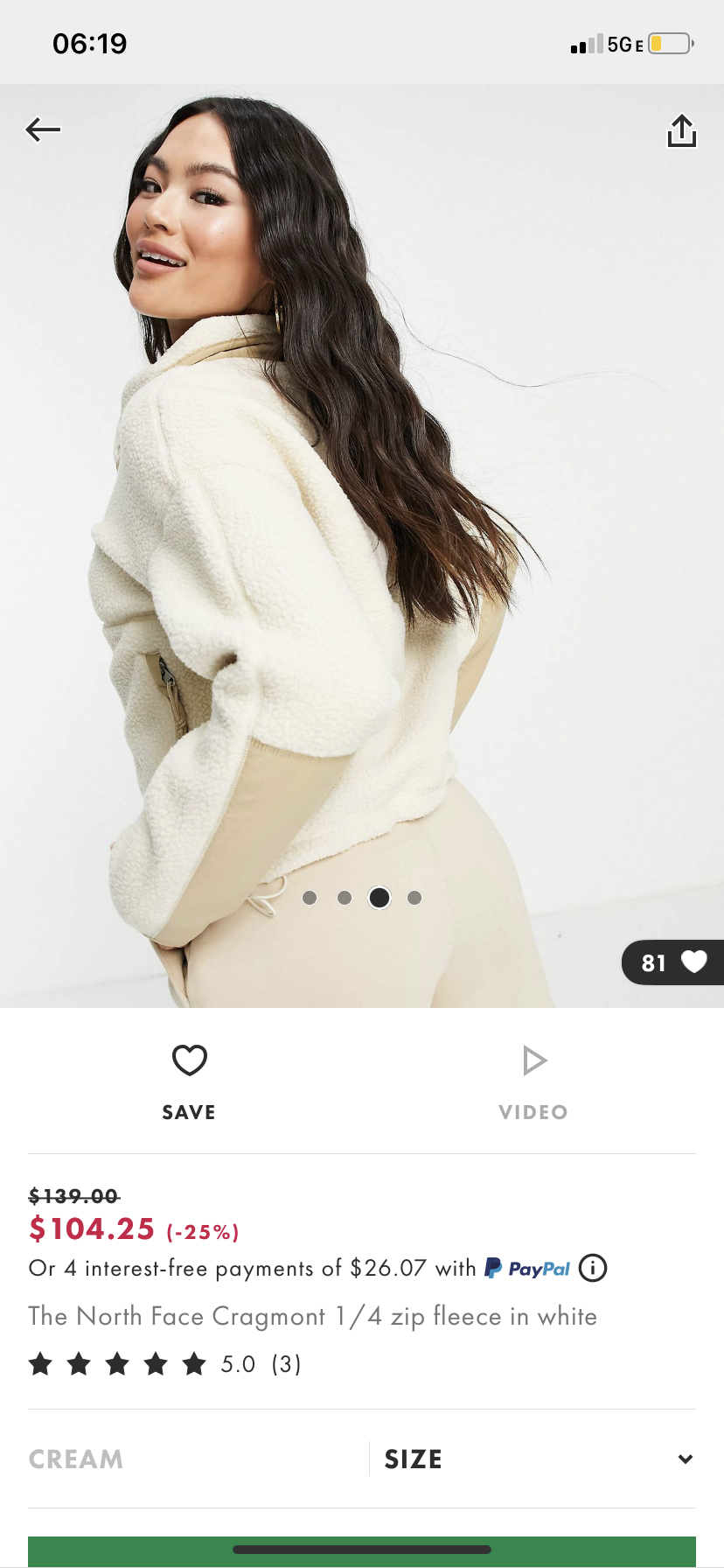The width and height of the screenshot is (724, 1568).
Task: Jump to the first image dot
Action: (310, 898)
